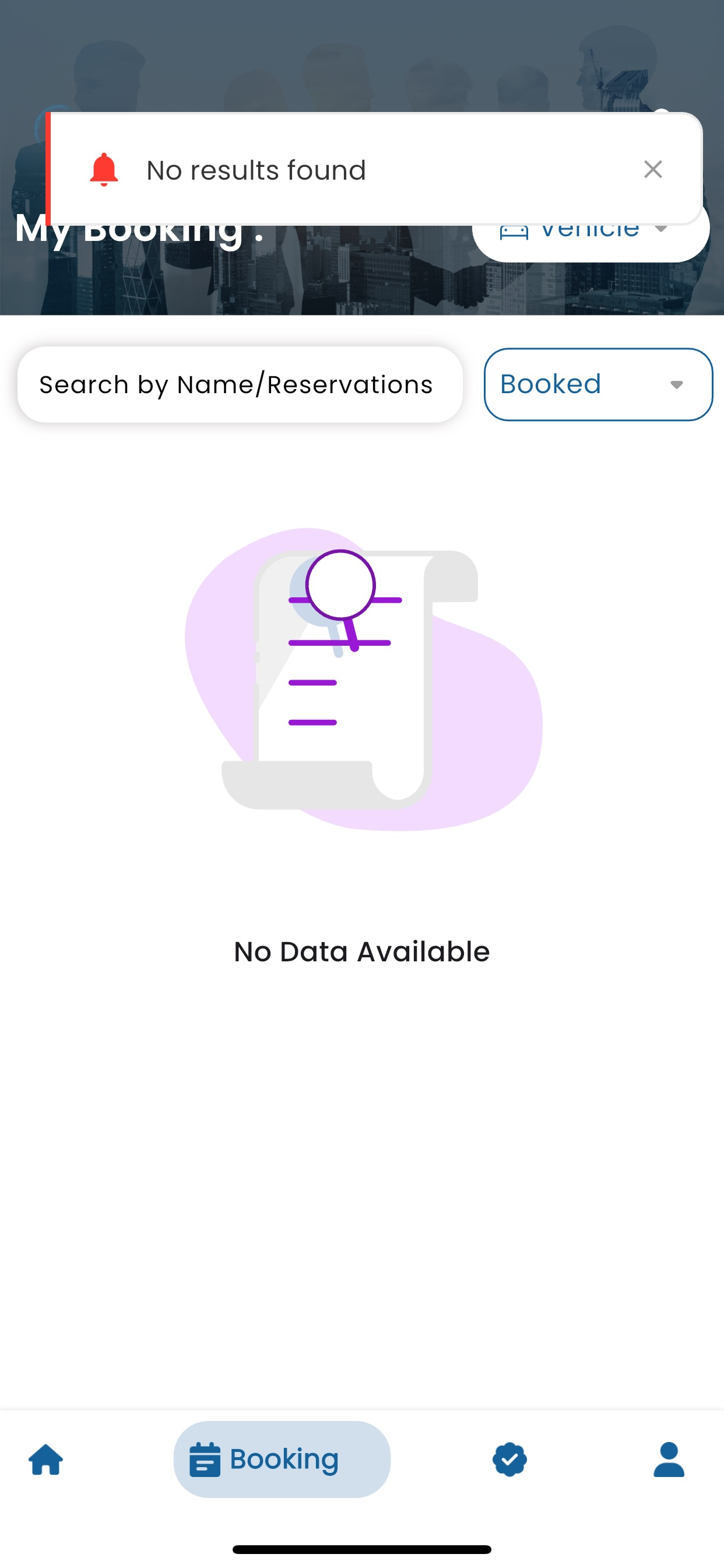Dismiss the No results found notification
724x1568 pixels.
click(653, 169)
